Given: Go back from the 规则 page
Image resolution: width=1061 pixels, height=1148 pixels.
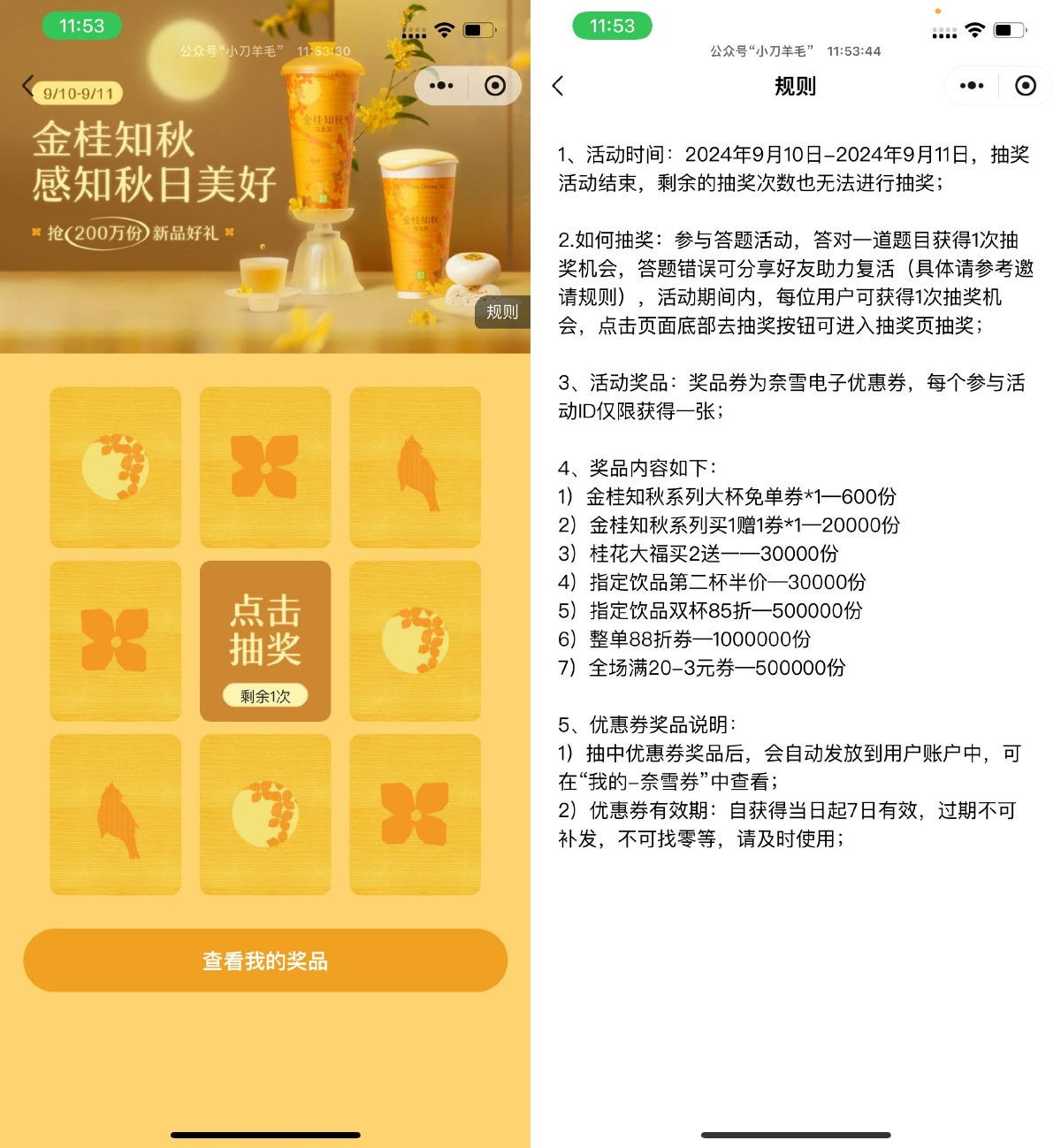Looking at the screenshot, I should (x=558, y=86).
